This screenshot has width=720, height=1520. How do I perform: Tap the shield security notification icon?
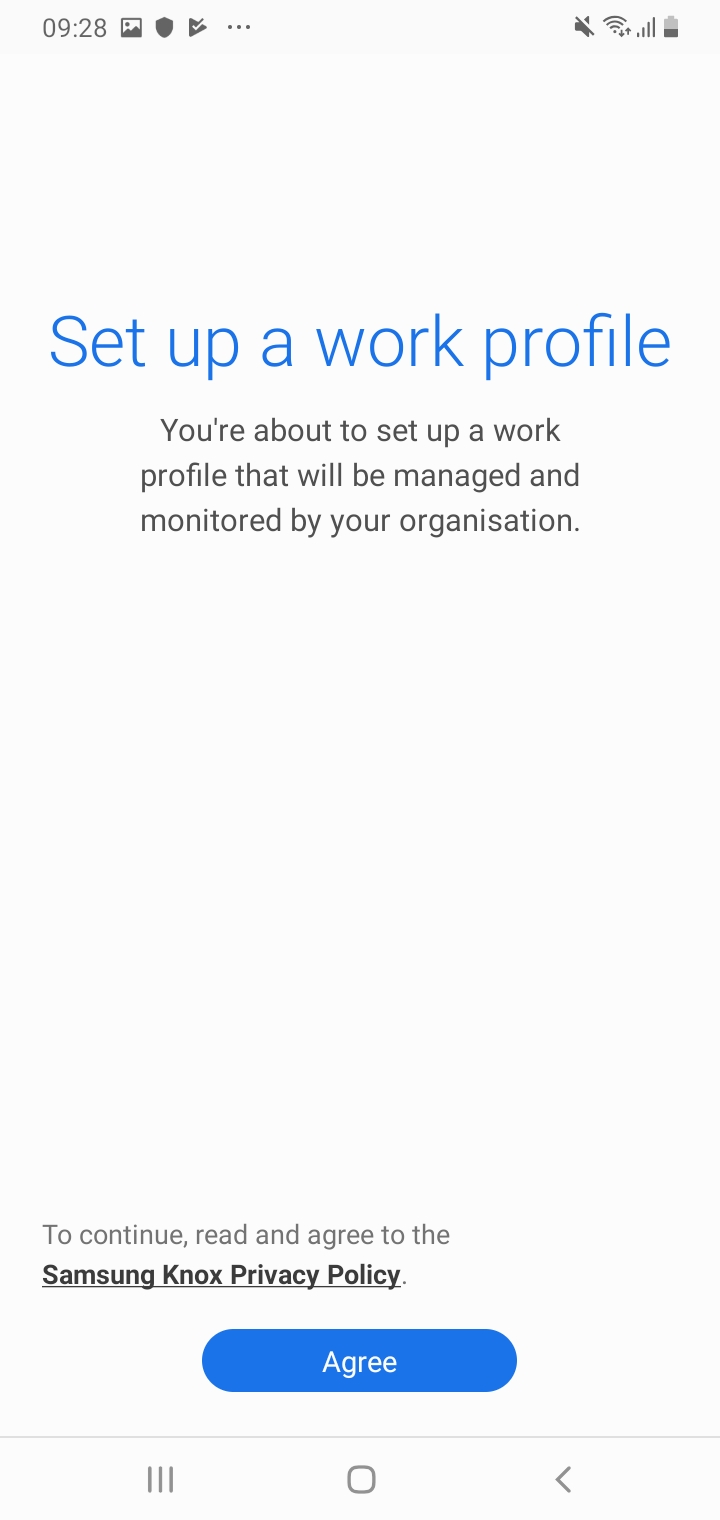[163, 27]
